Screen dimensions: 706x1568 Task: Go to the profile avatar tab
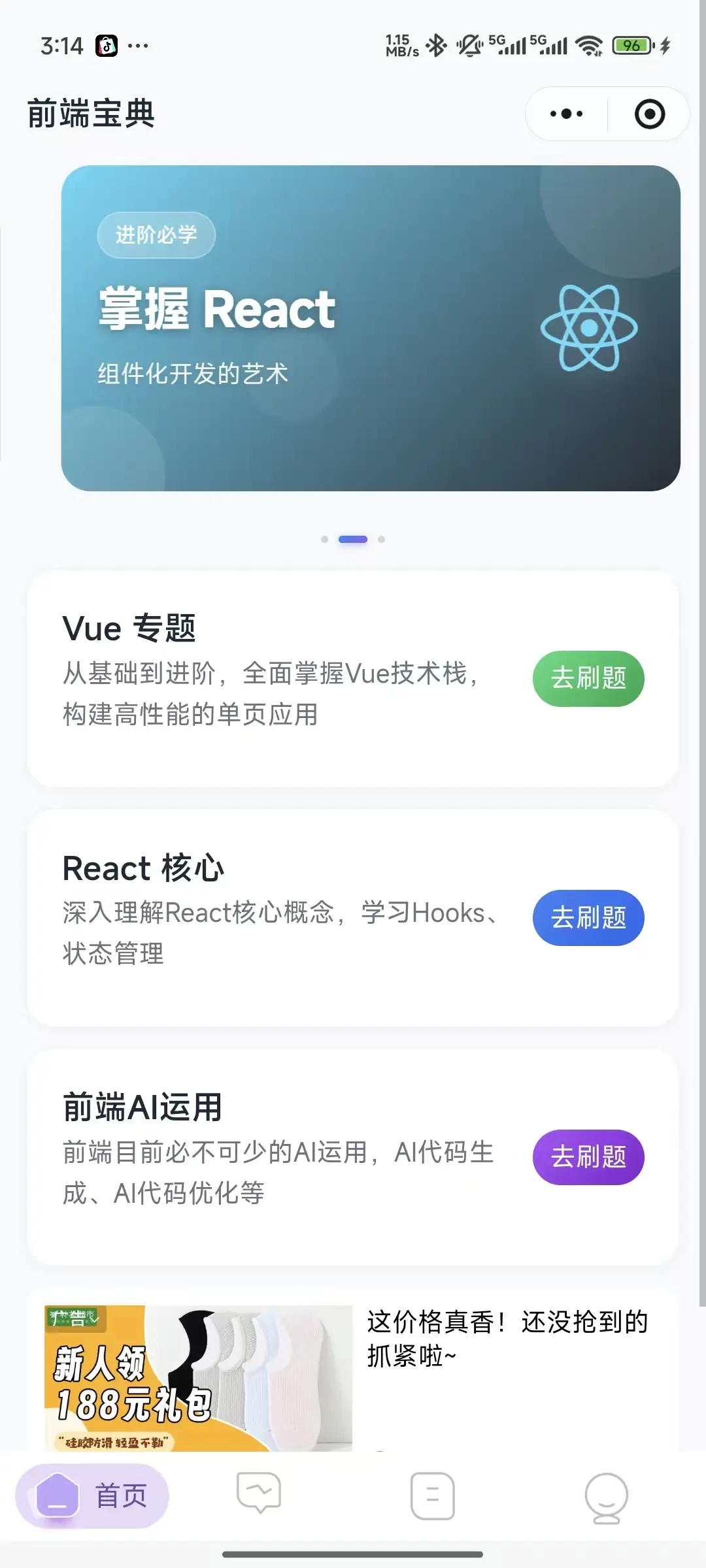pos(606,1497)
